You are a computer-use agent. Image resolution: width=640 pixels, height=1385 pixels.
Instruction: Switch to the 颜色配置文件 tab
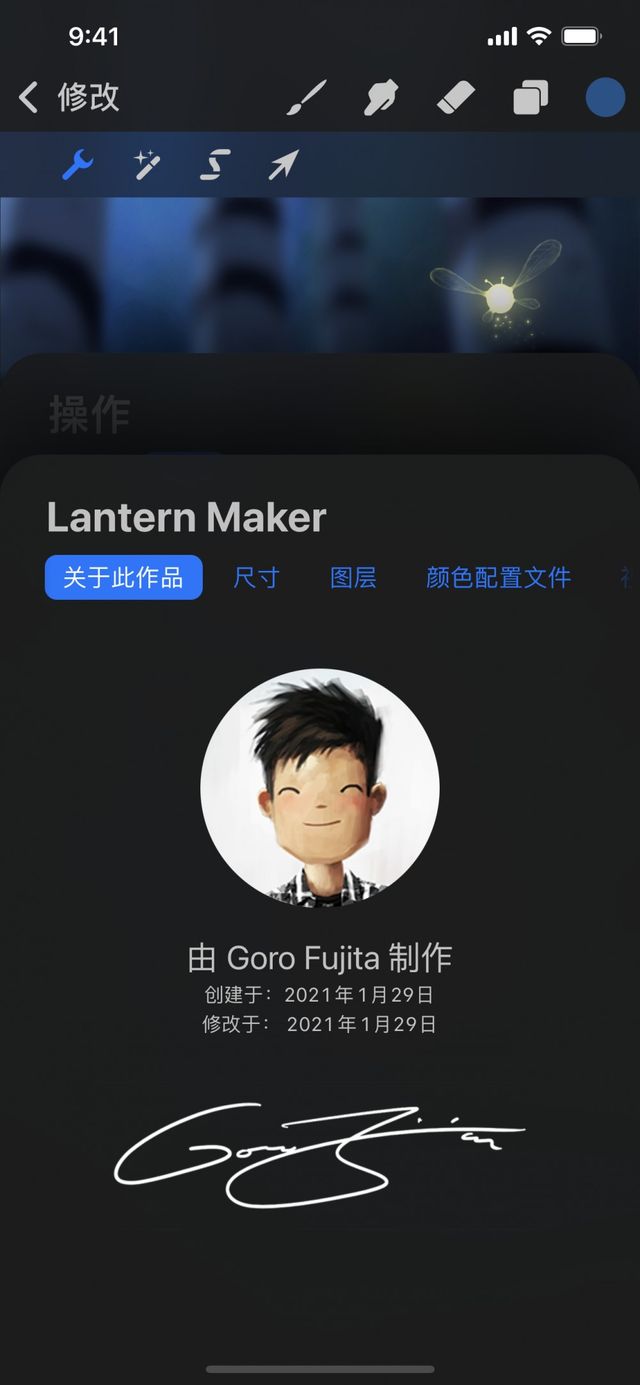pyautogui.click(x=498, y=577)
